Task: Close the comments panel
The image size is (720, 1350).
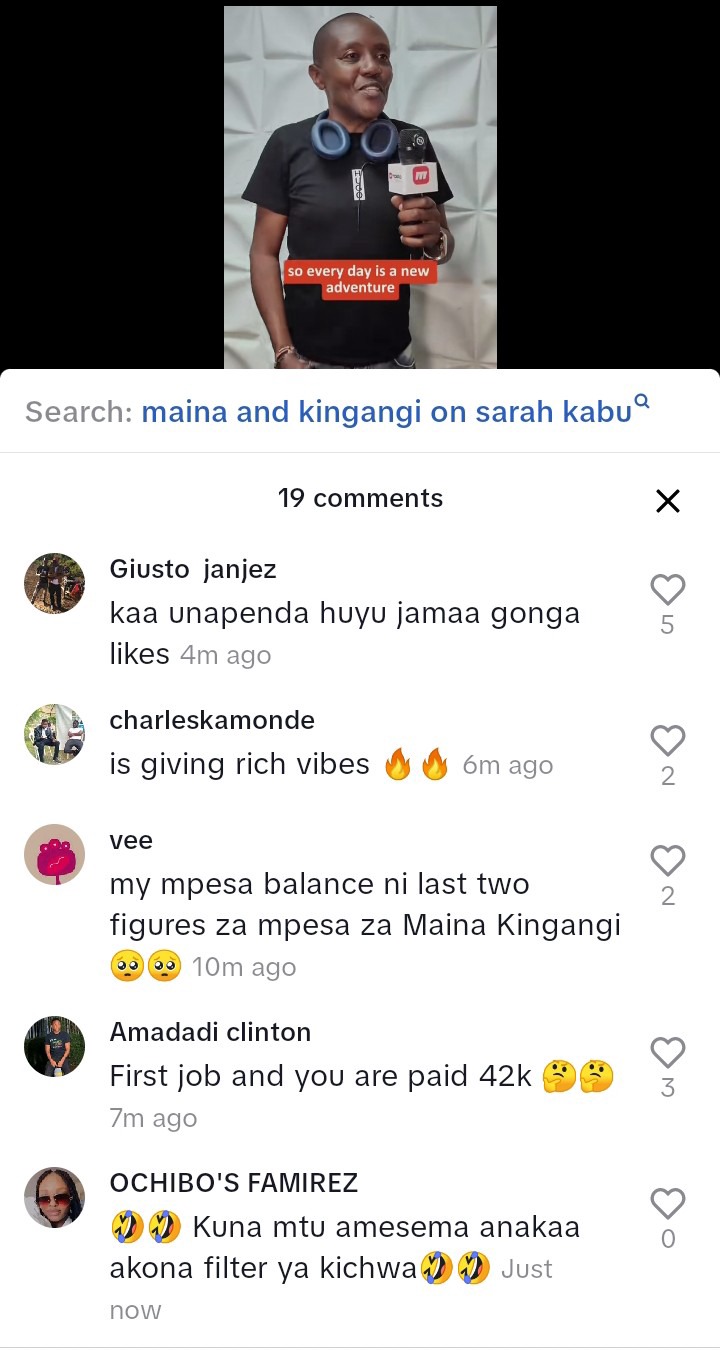Action: click(x=667, y=500)
